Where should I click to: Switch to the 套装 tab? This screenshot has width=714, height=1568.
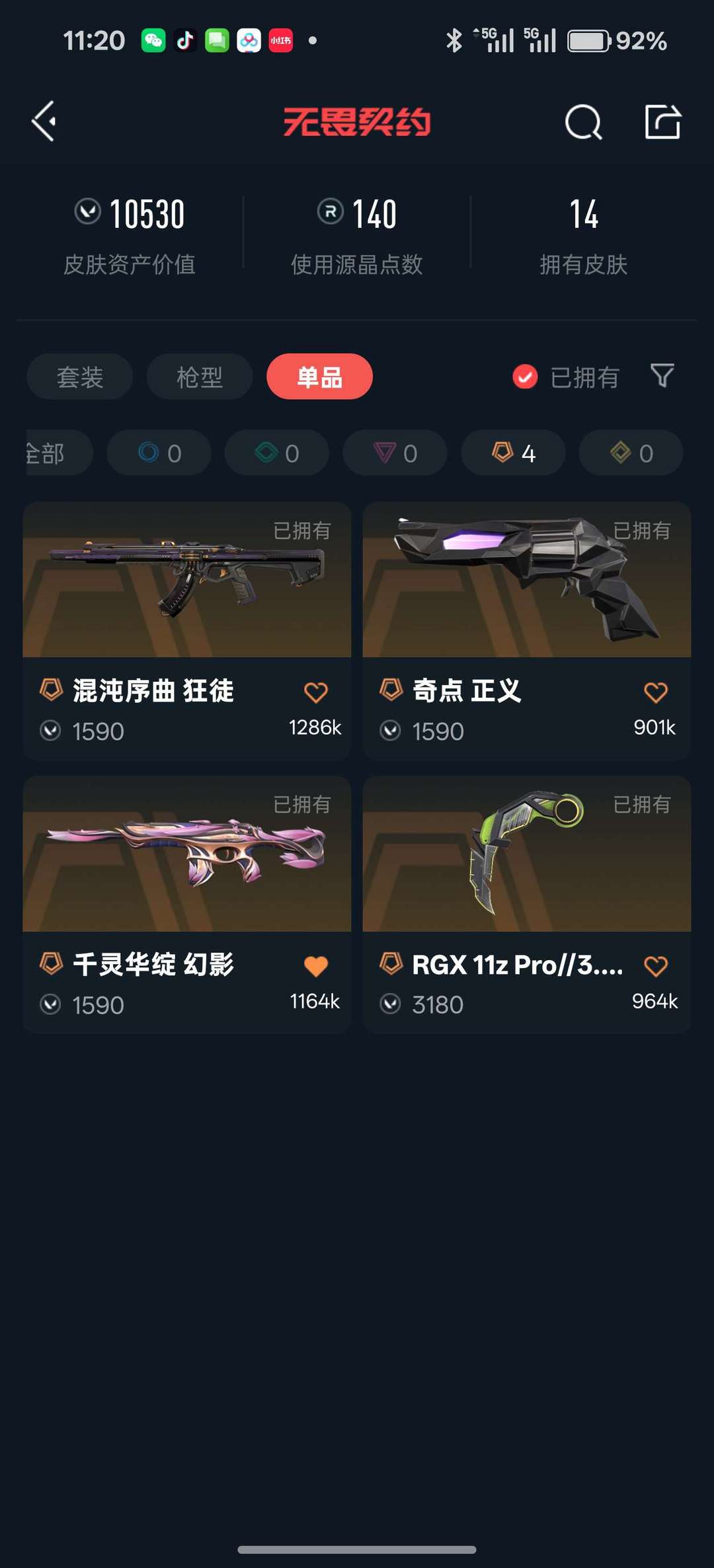[80, 377]
